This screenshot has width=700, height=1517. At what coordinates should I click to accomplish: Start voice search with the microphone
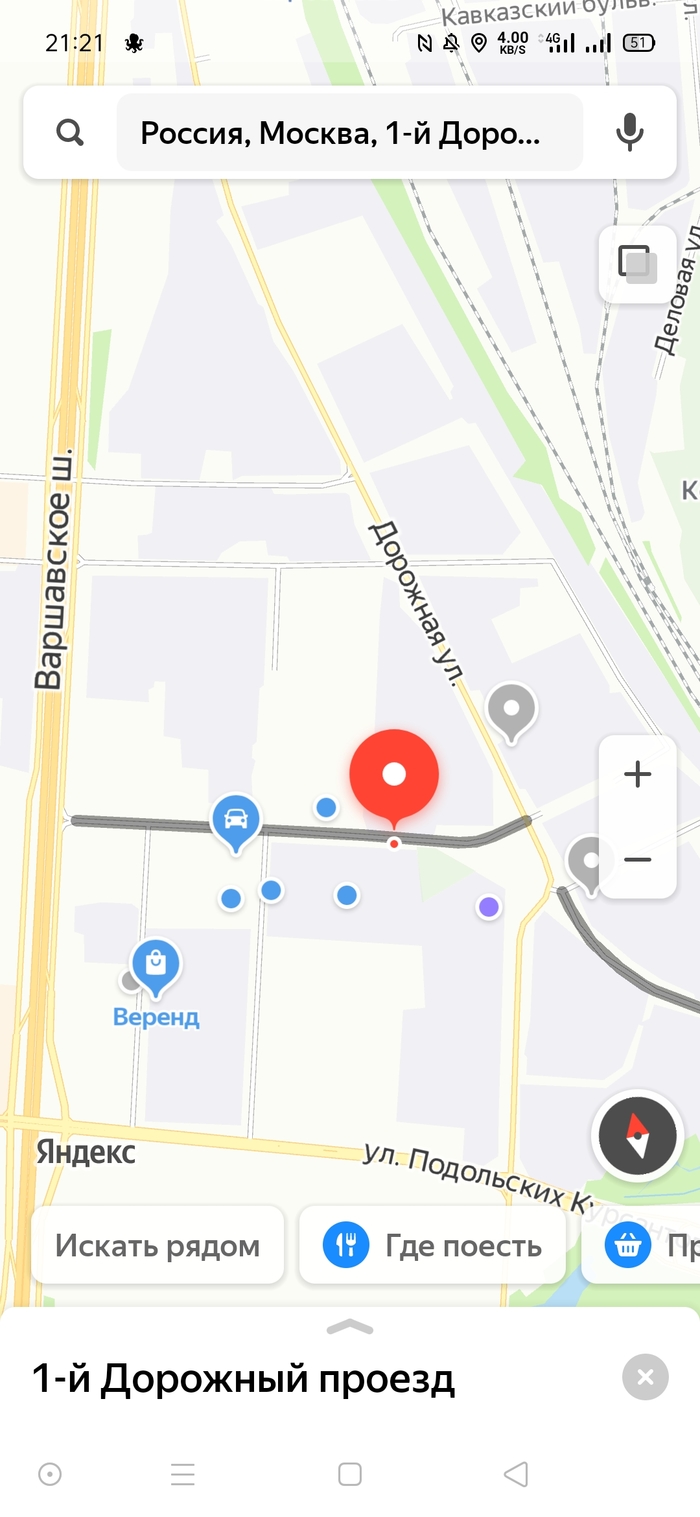(629, 133)
